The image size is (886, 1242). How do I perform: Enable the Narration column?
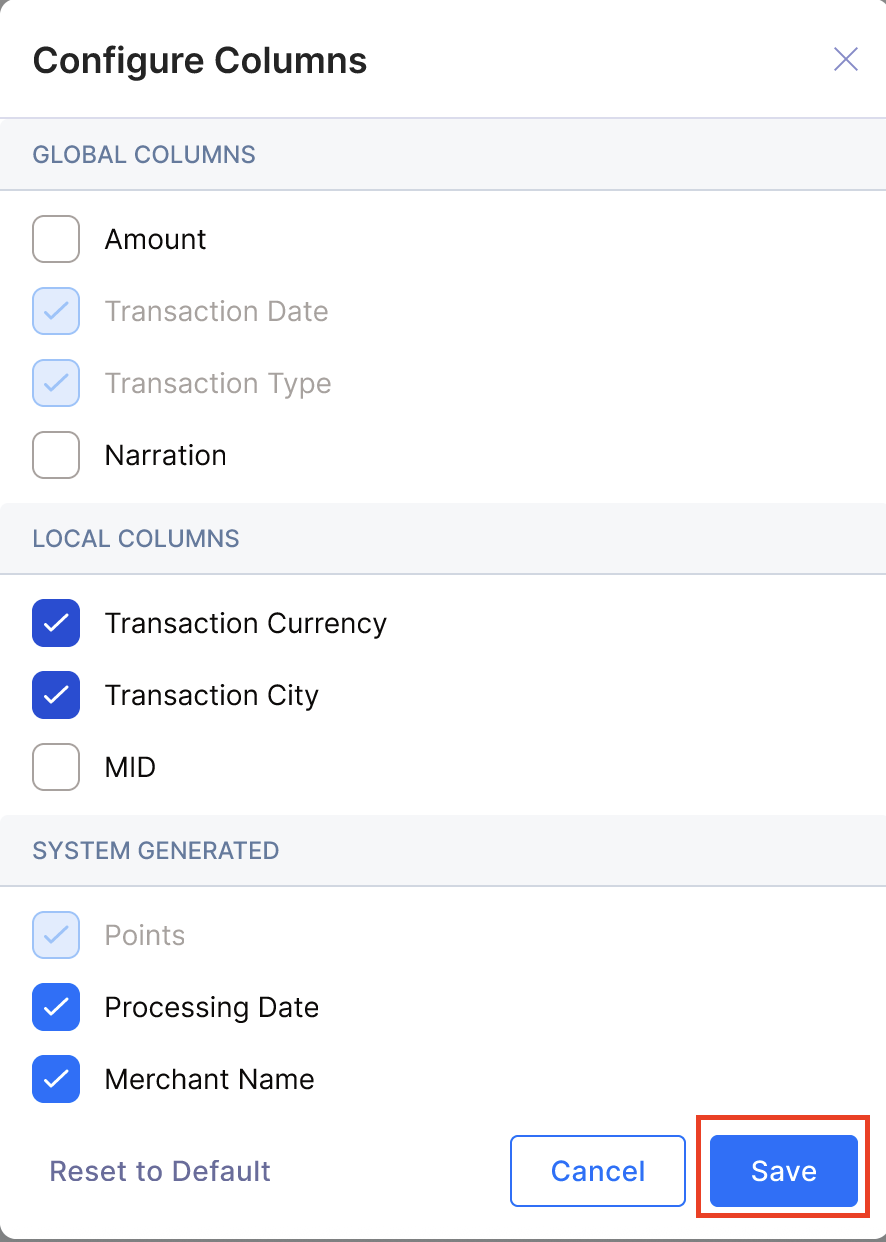(56, 456)
